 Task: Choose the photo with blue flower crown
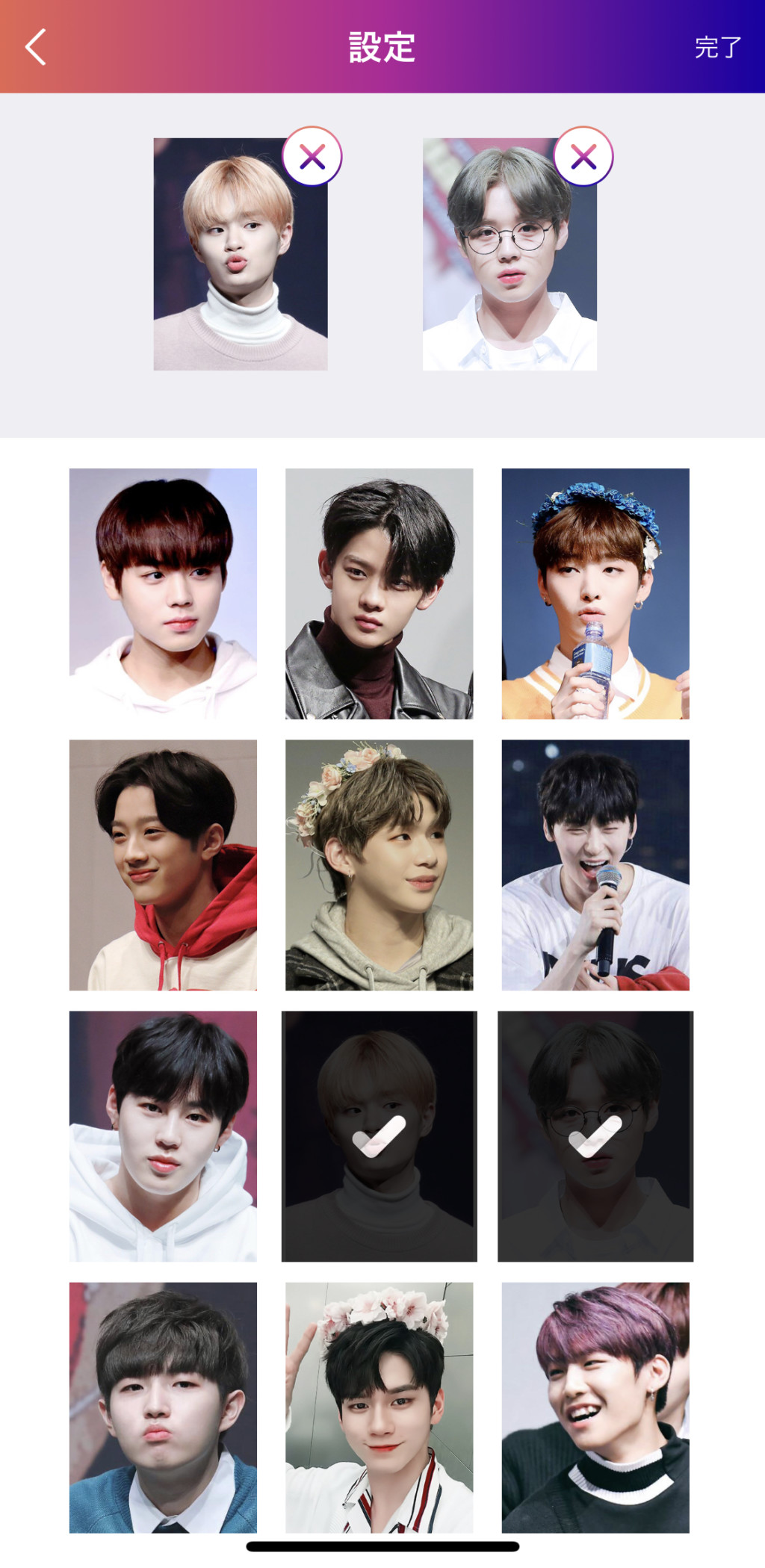[595, 593]
